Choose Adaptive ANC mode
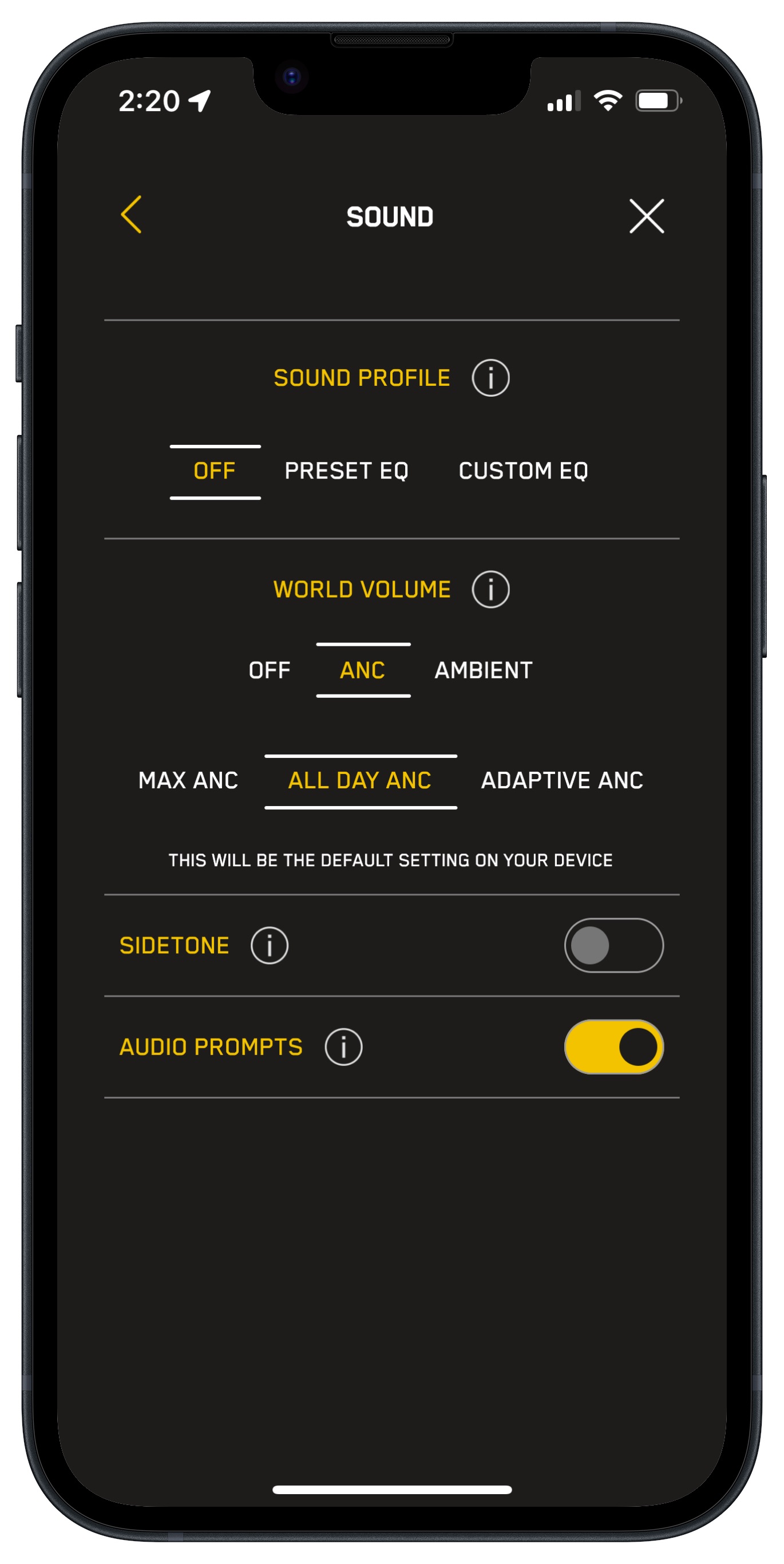 (562, 781)
